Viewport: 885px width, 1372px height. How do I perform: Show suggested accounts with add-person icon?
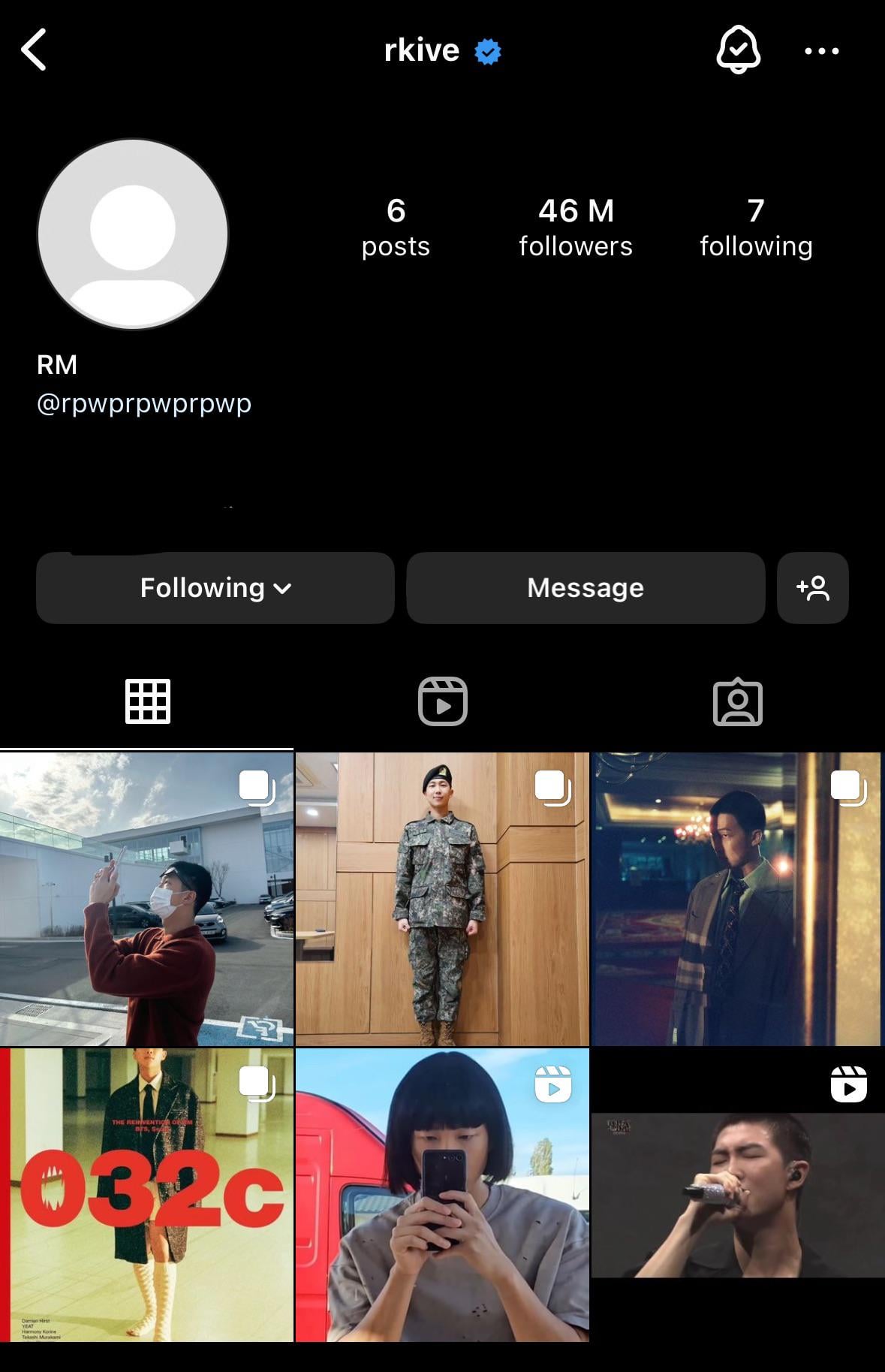click(813, 588)
